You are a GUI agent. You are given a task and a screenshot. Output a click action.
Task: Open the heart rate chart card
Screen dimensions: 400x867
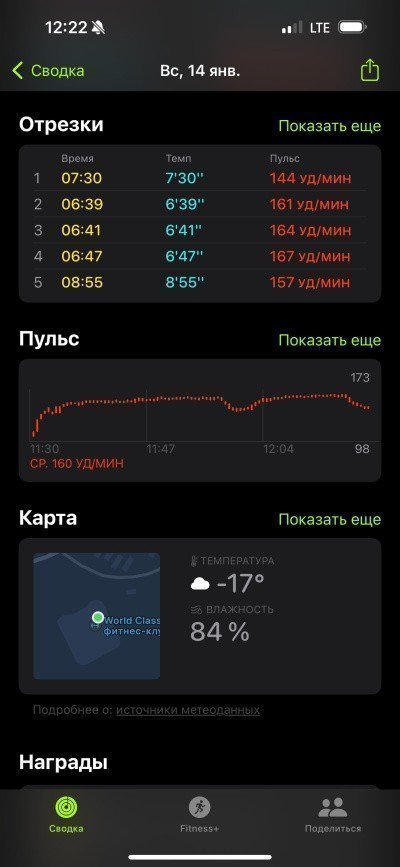[200, 420]
